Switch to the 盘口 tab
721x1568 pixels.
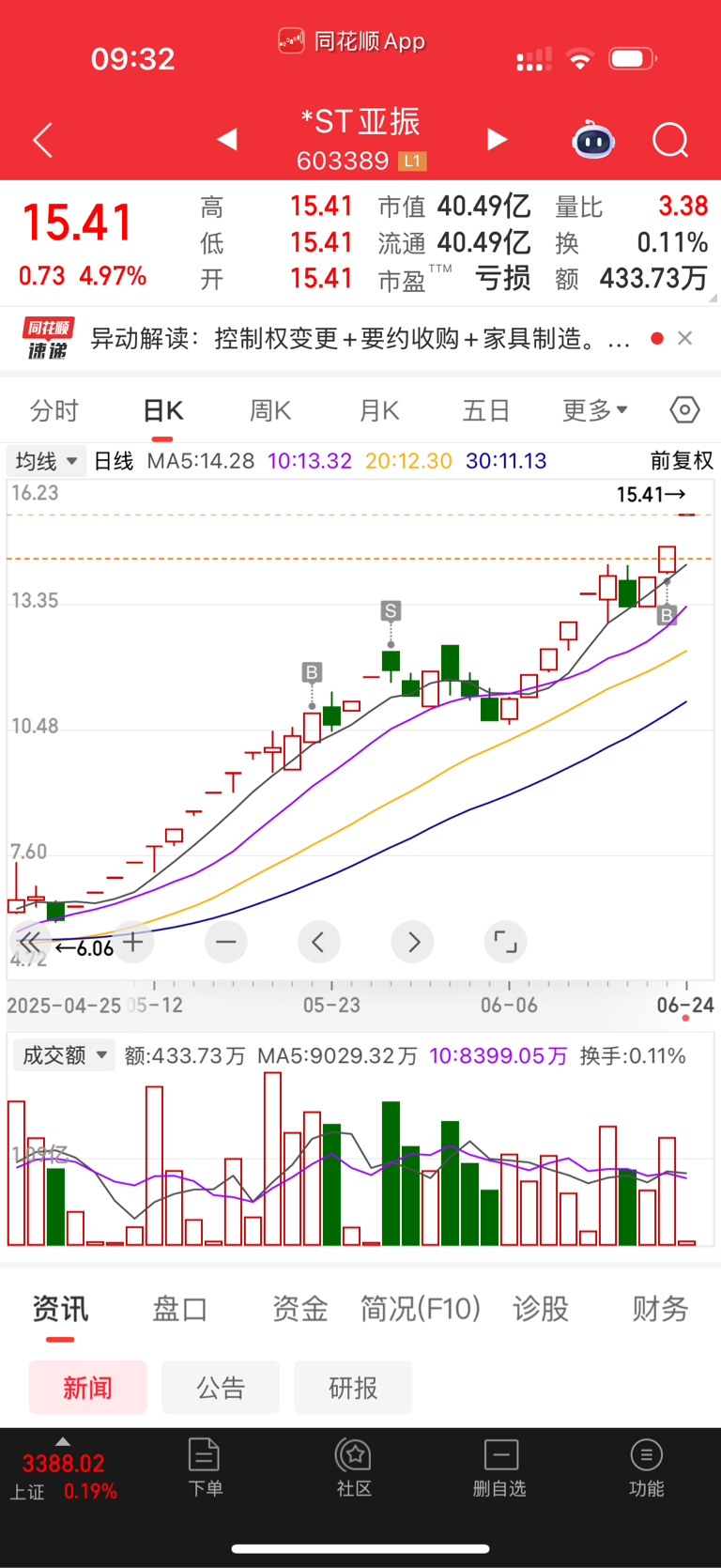pyautogui.click(x=179, y=1309)
